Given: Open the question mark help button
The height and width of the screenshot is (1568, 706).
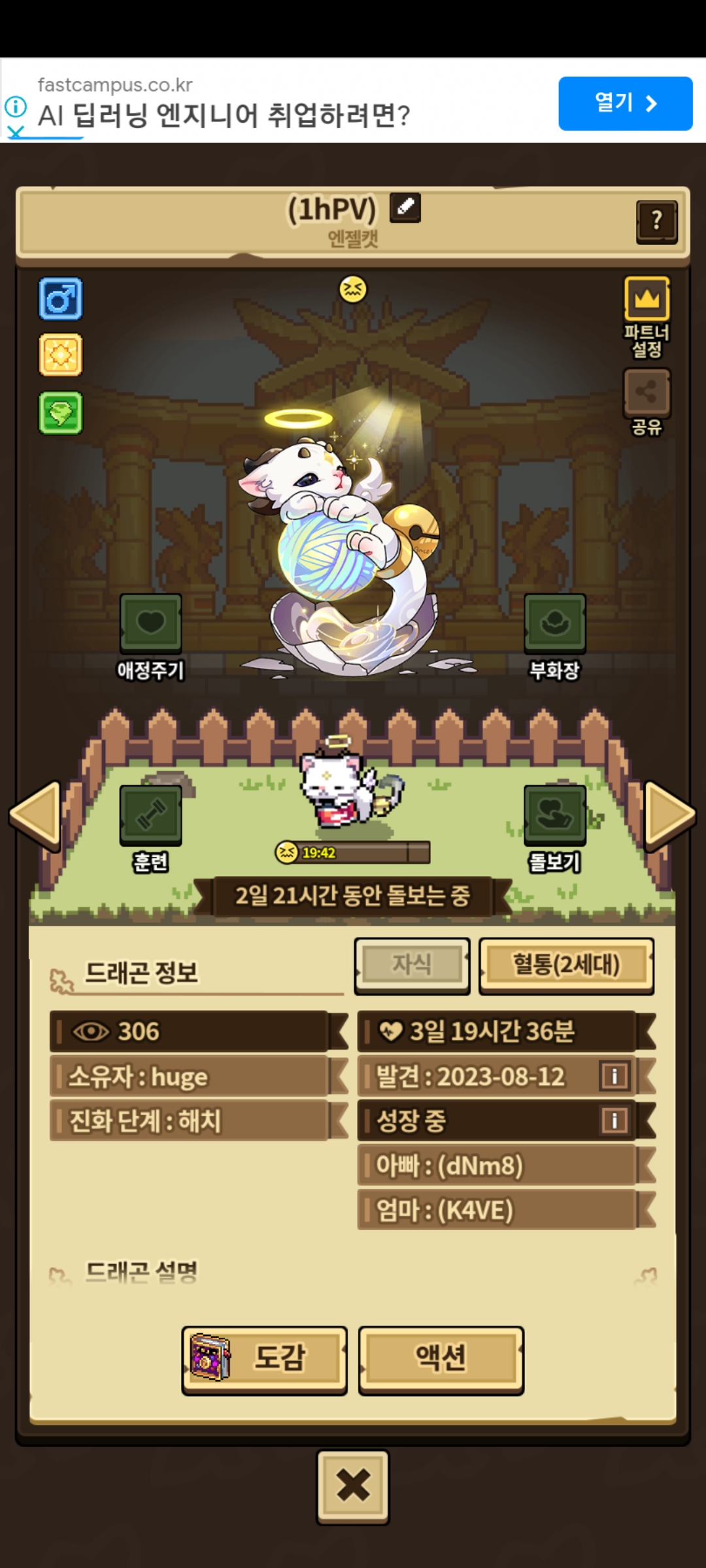Looking at the screenshot, I should point(656,221).
